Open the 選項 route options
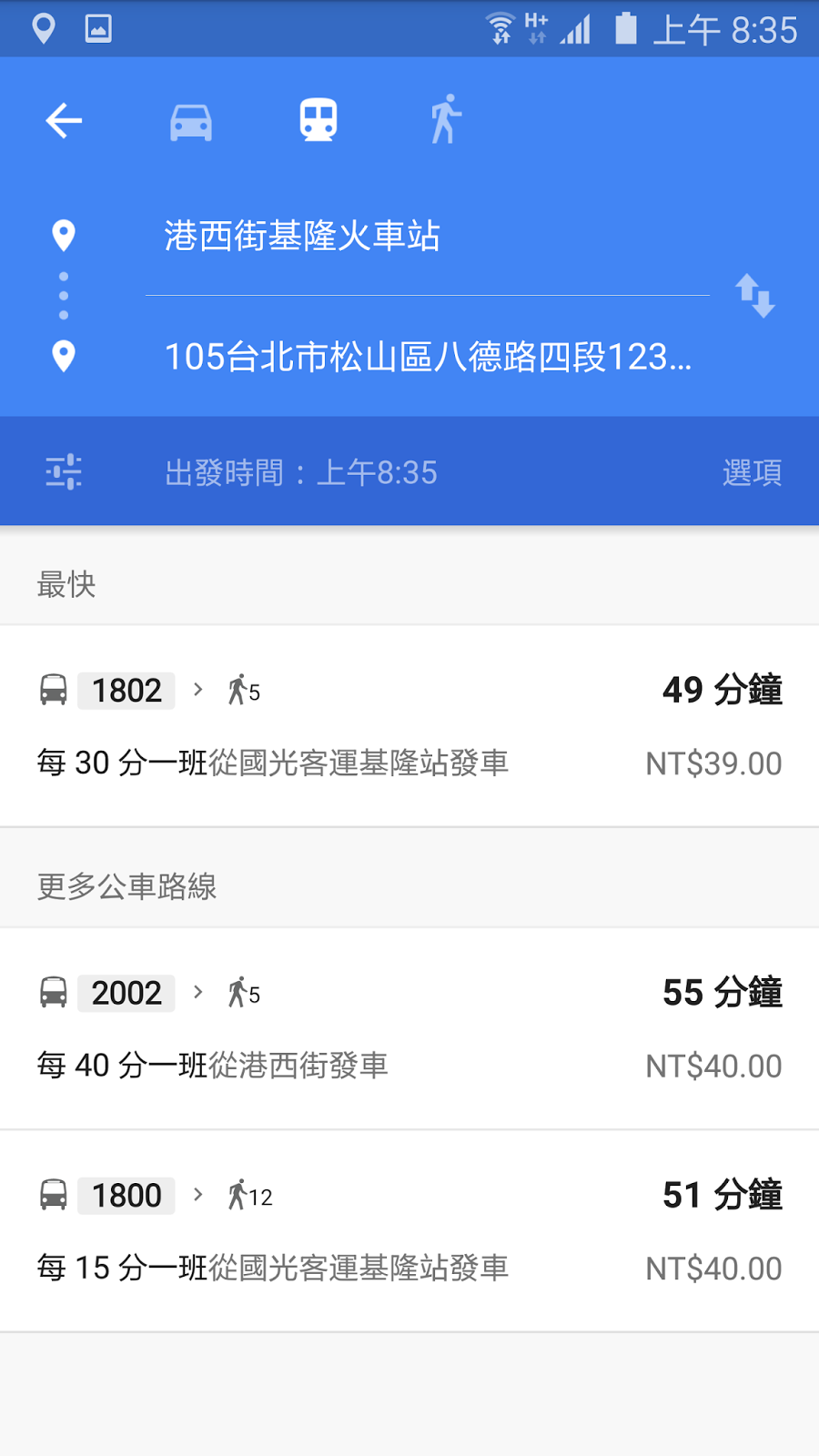This screenshot has height=1456, width=819. [x=752, y=473]
